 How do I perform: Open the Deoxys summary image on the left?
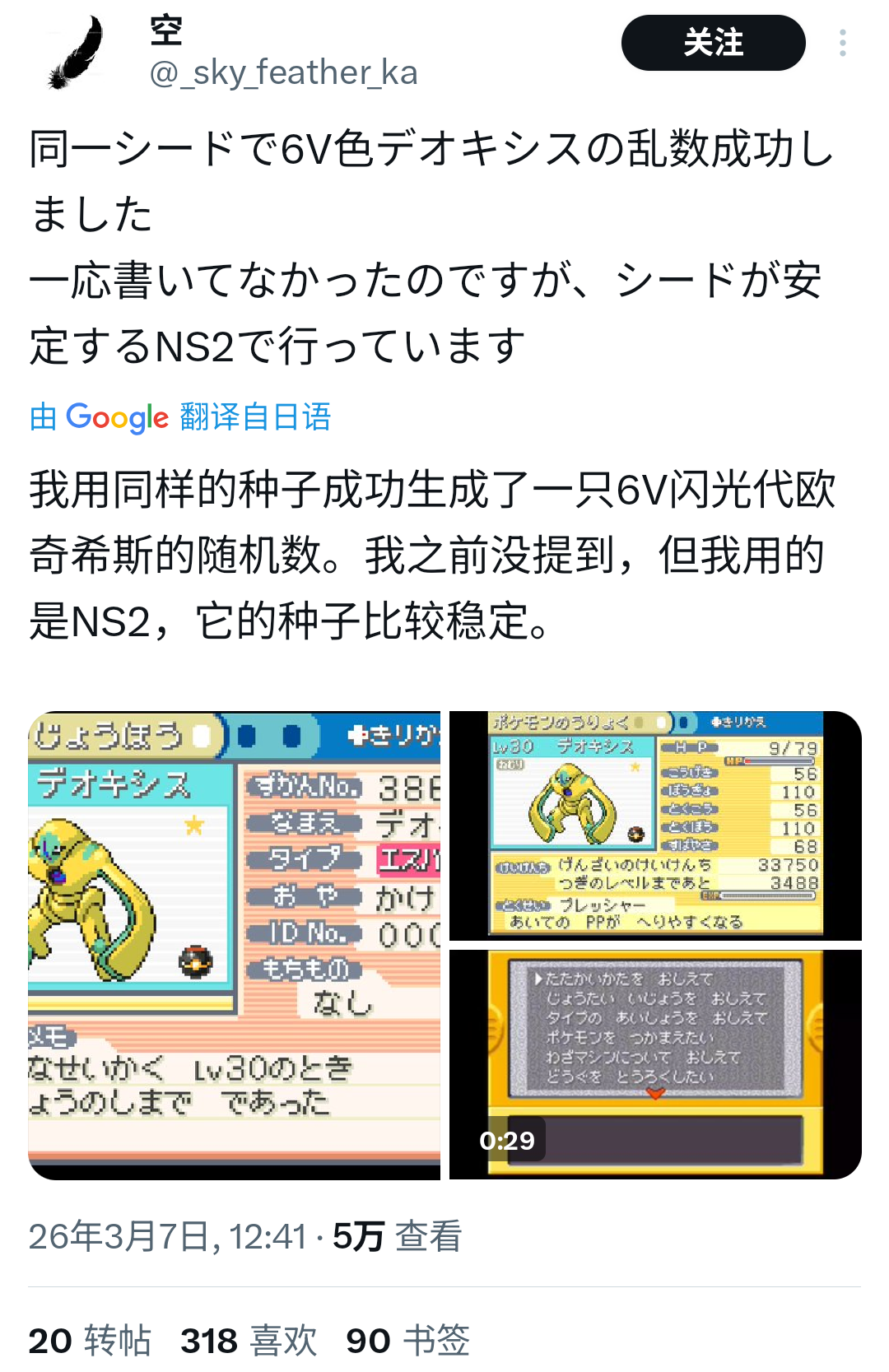click(235, 944)
